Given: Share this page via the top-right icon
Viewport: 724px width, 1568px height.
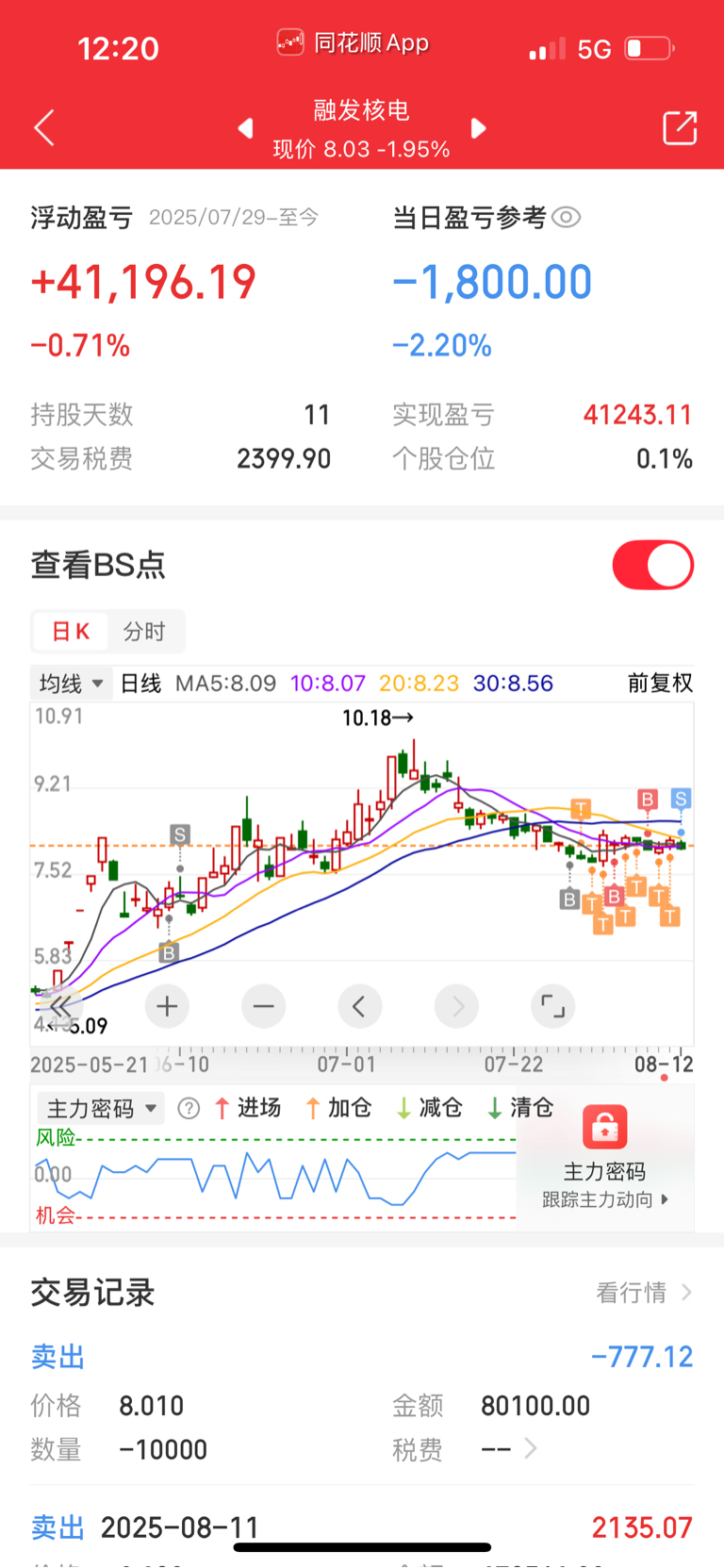Looking at the screenshot, I should coord(680,127).
